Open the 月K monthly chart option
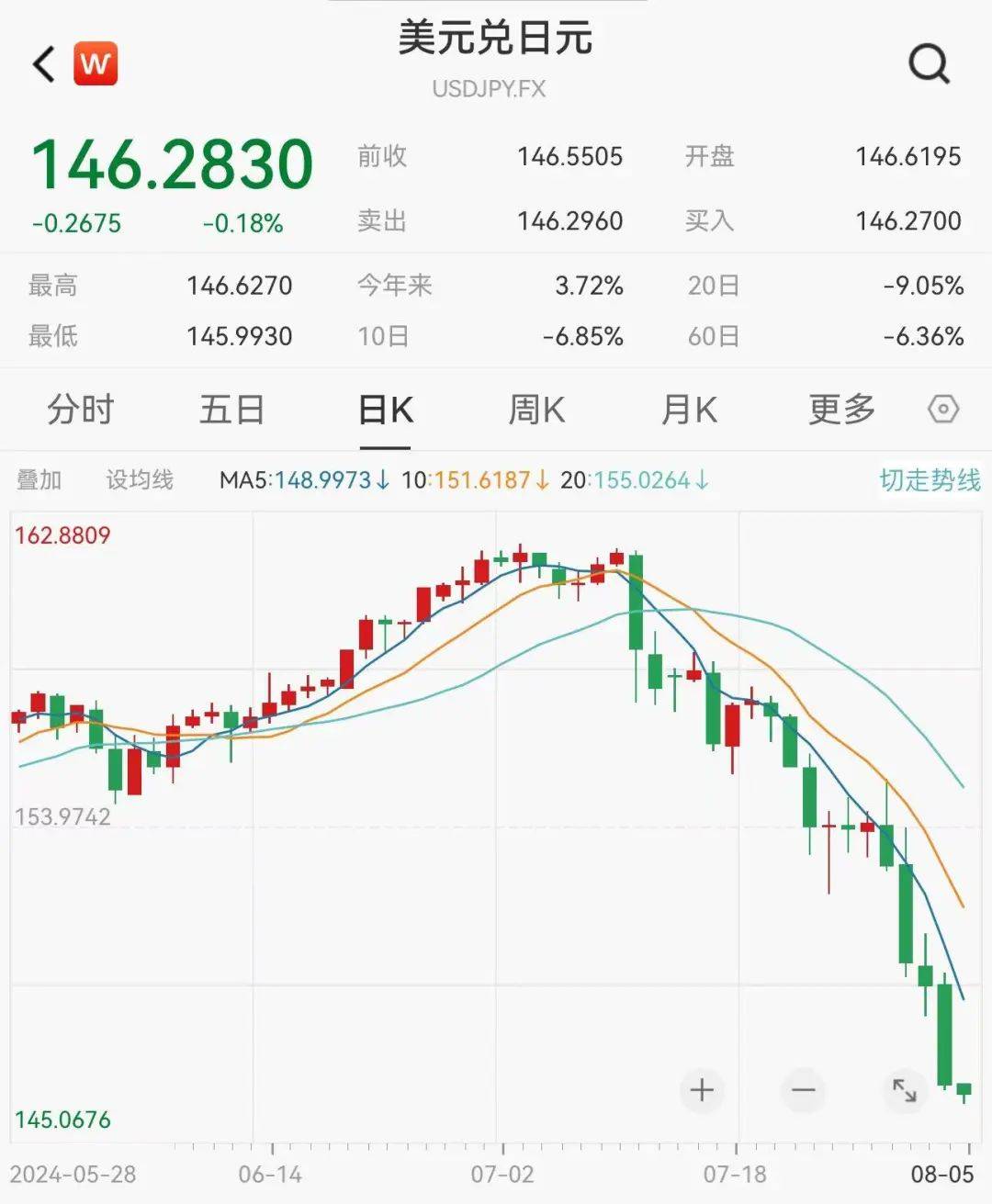 click(x=689, y=411)
